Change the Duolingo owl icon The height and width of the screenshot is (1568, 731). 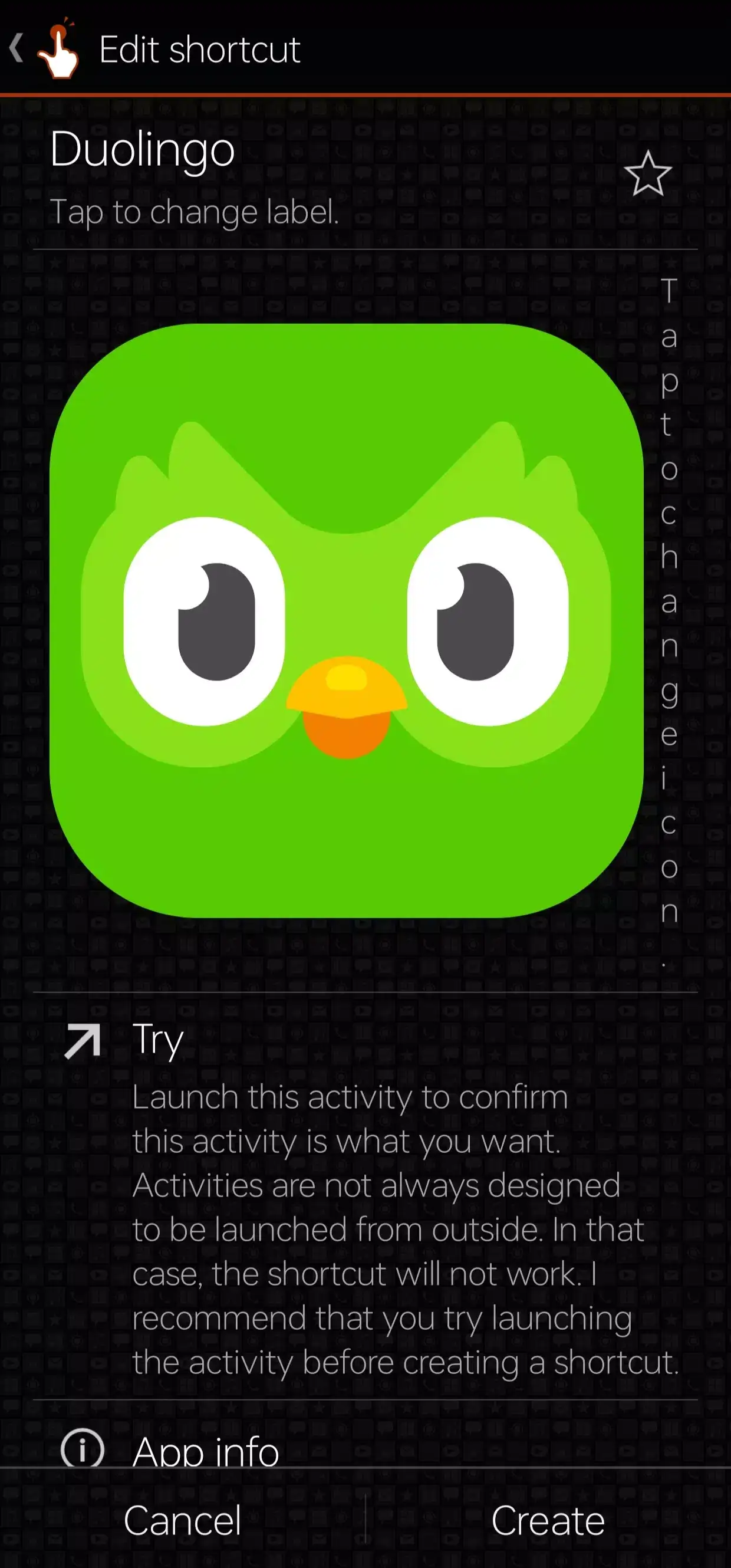point(346,620)
